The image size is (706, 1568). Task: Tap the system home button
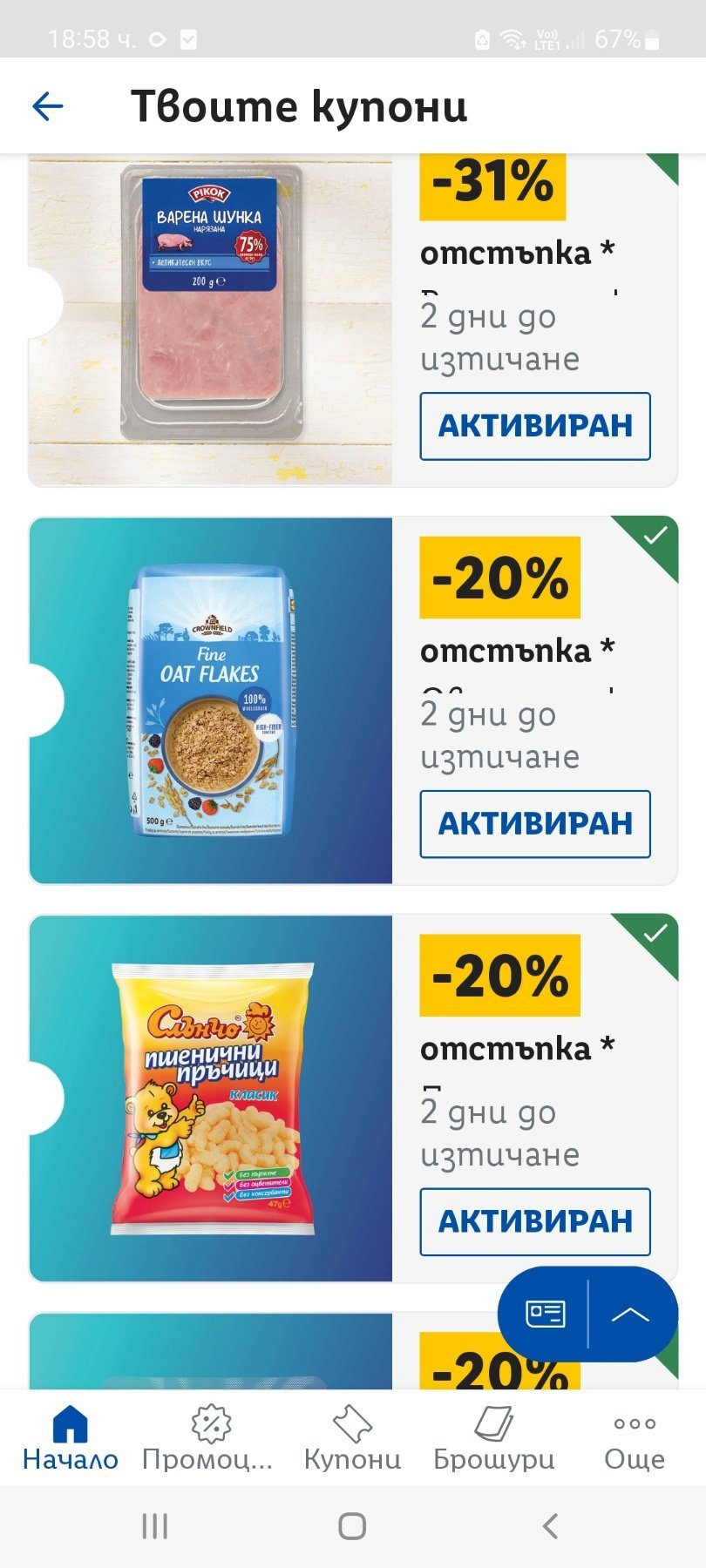click(352, 1525)
